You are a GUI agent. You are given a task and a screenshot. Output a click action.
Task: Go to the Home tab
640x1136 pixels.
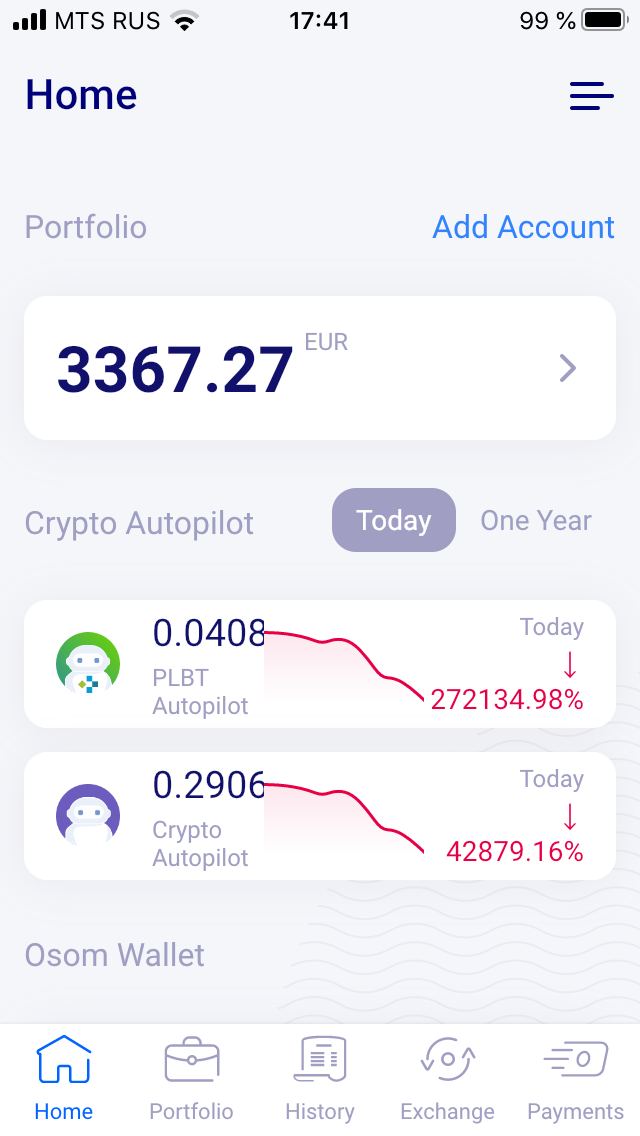64,1078
